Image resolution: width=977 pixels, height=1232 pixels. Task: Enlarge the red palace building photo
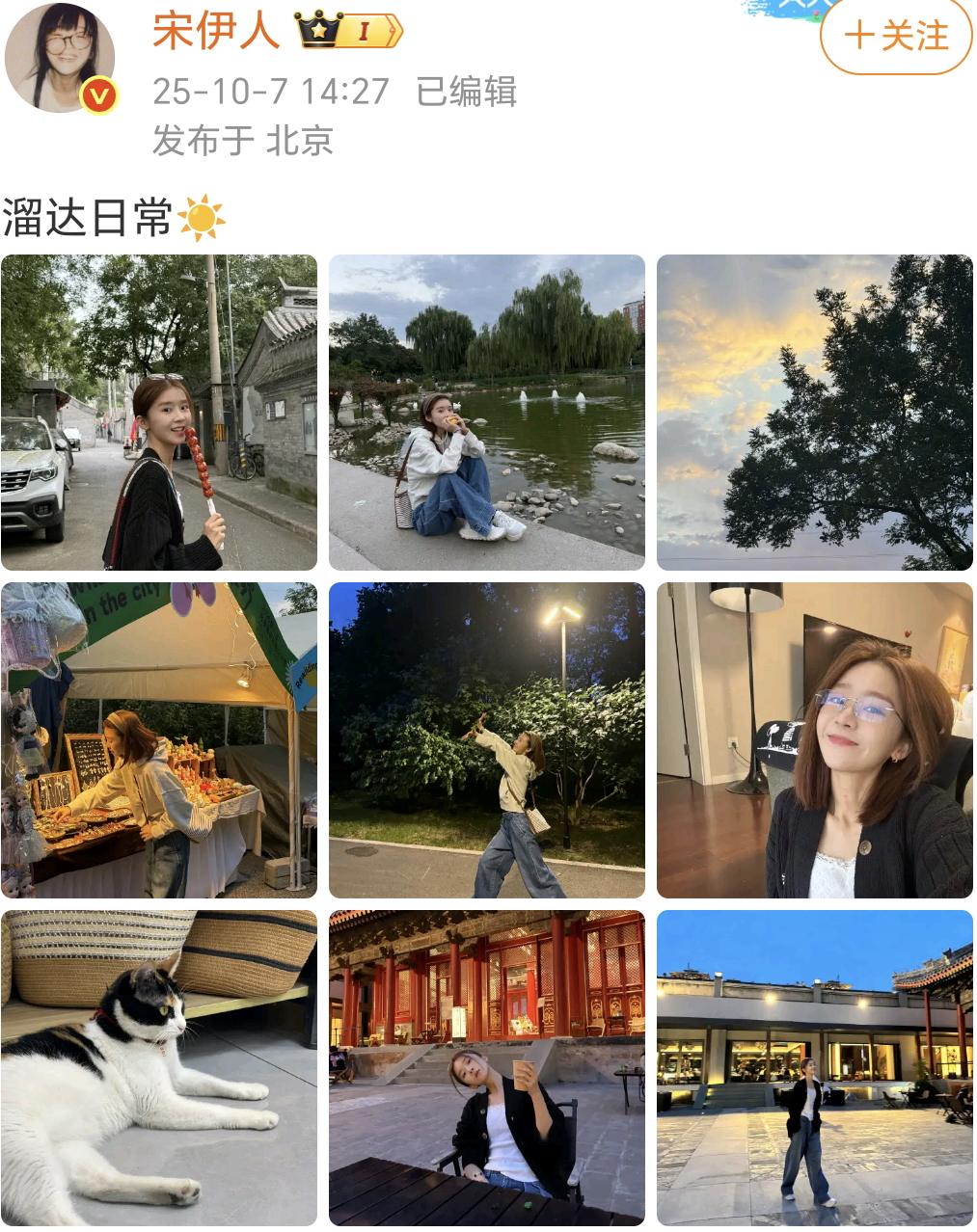click(487, 1068)
